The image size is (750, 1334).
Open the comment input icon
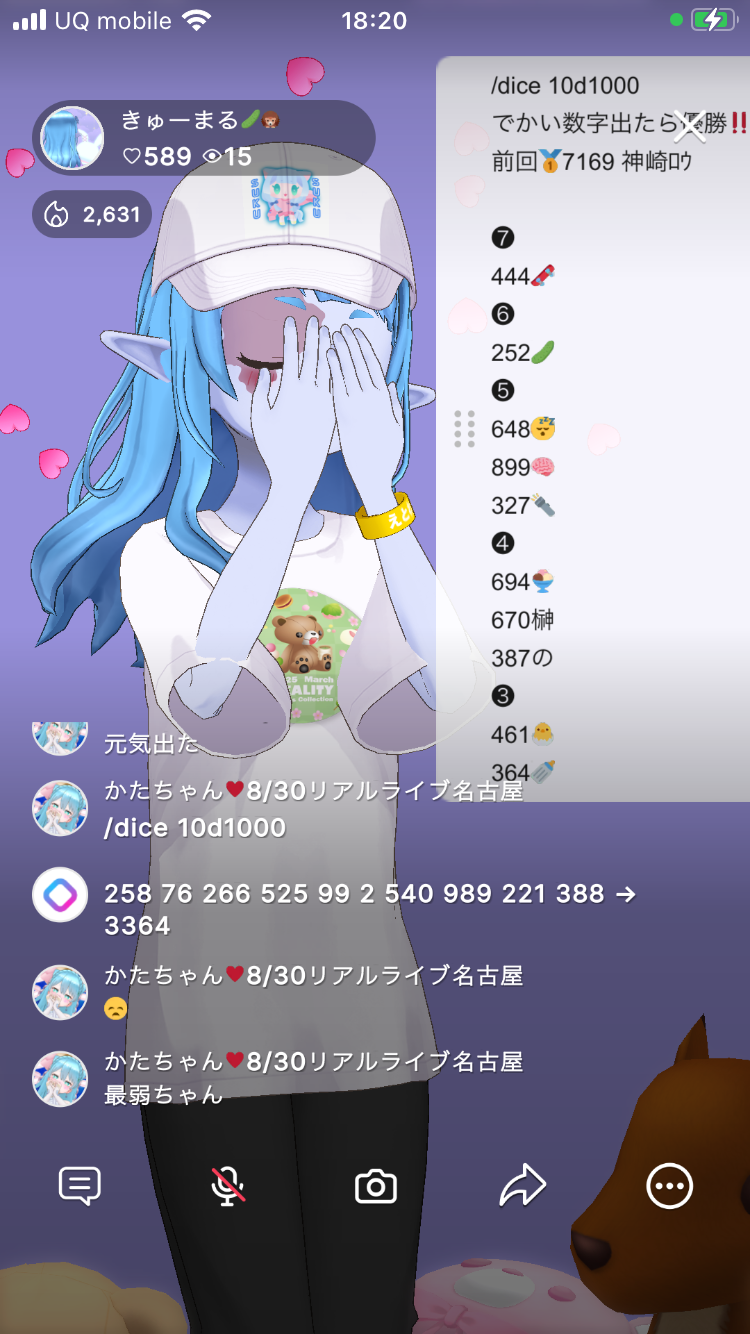80,1187
